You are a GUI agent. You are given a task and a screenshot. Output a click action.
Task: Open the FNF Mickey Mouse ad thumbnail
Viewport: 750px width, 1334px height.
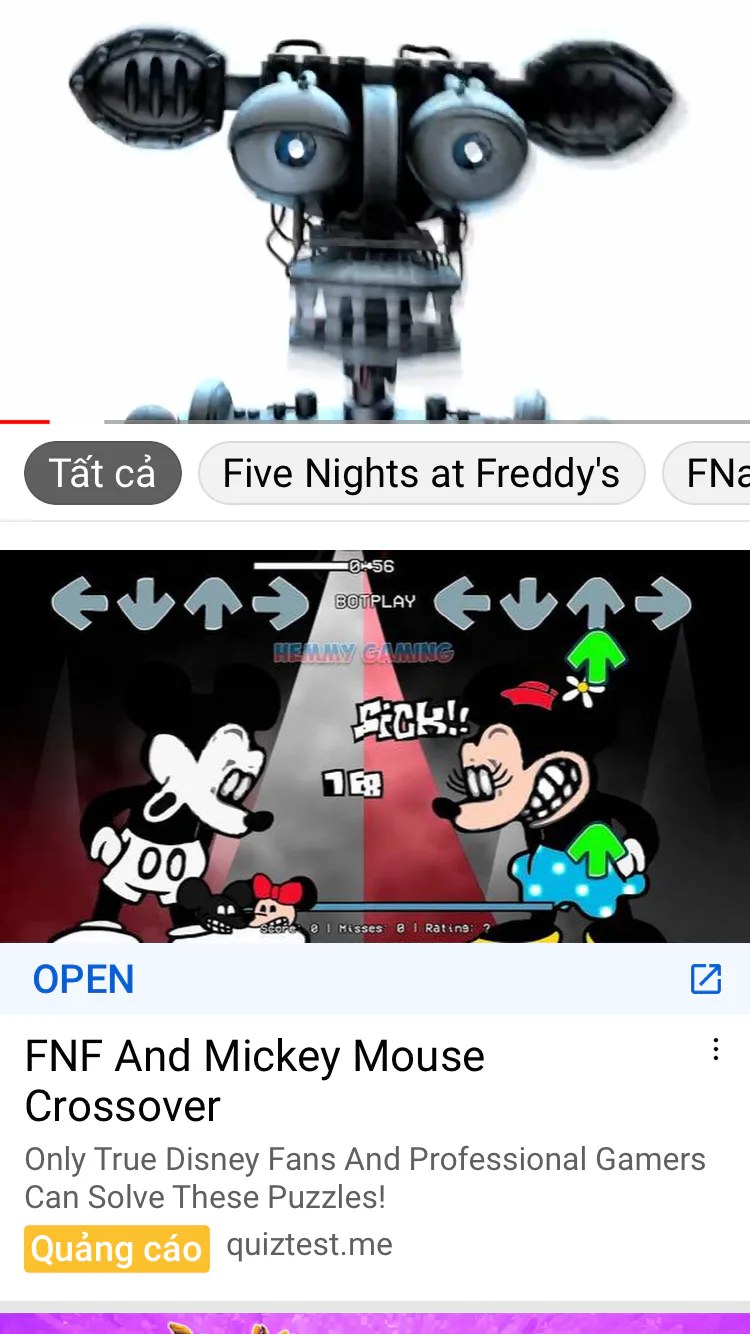click(375, 746)
